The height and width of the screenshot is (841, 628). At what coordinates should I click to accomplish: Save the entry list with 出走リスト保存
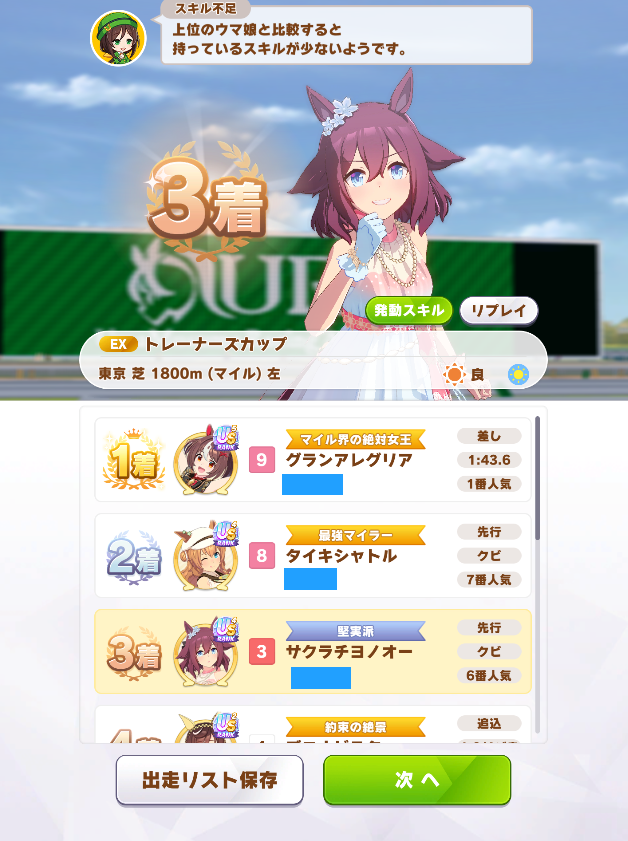pos(210,780)
